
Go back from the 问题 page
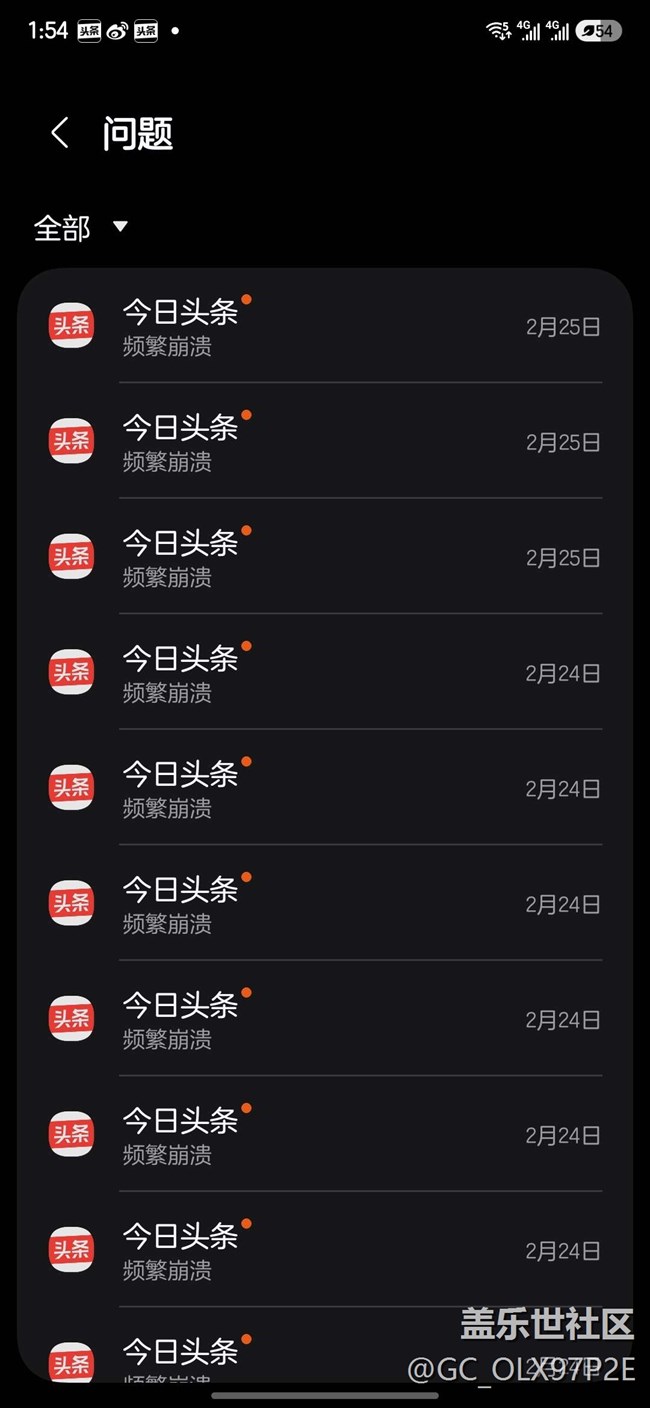point(60,133)
